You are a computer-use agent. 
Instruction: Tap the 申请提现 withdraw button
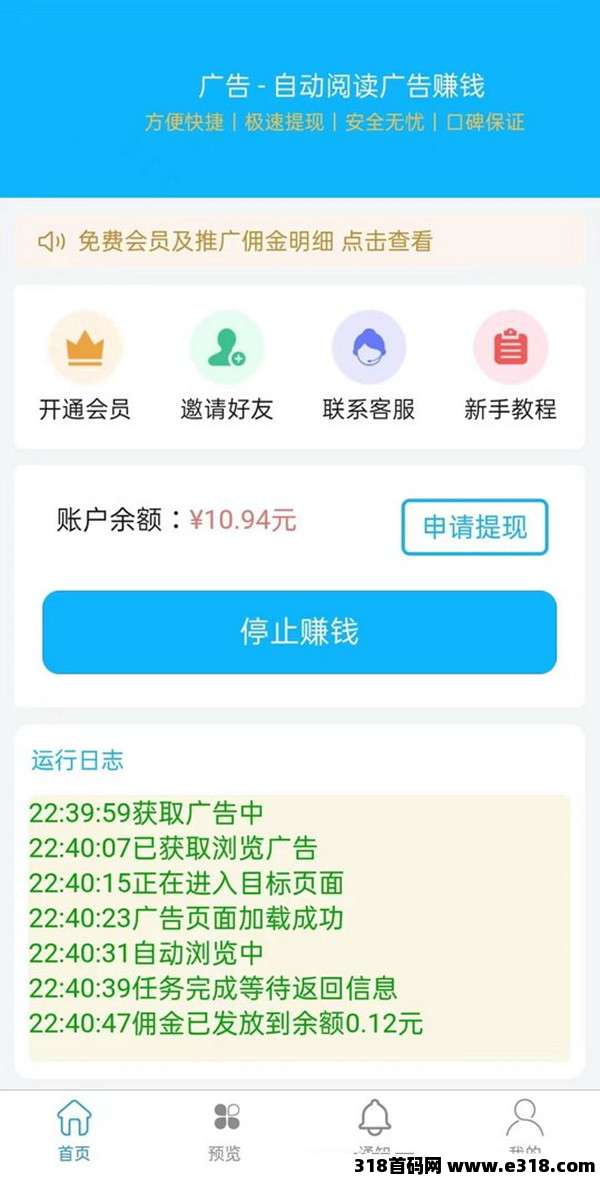point(475,527)
